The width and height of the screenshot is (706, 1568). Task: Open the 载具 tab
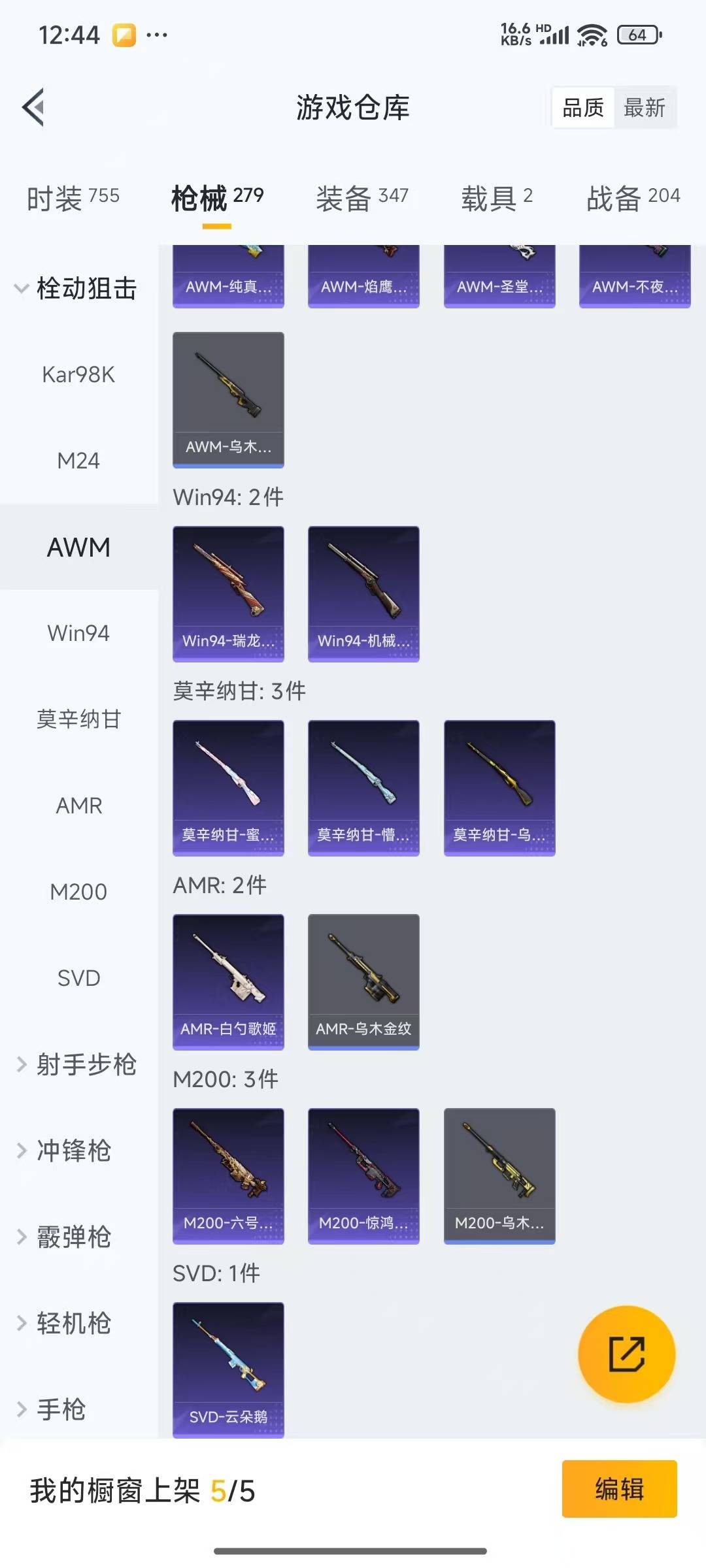(497, 198)
